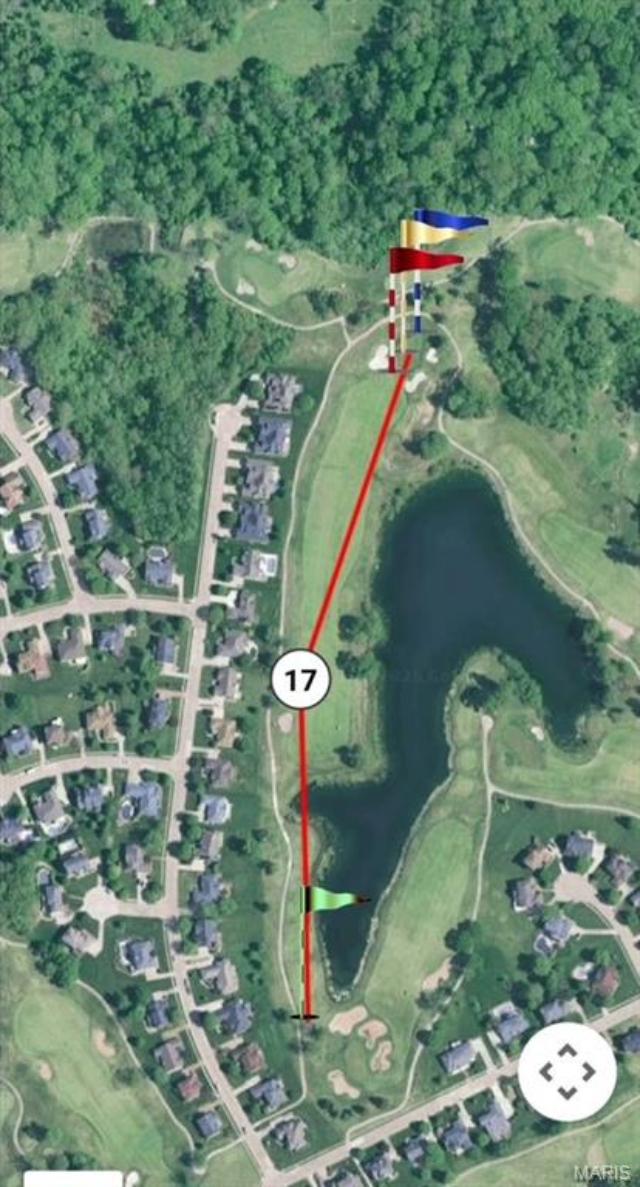Select the hole 17 marker
Viewport: 640px width, 1187px height.
[301, 680]
